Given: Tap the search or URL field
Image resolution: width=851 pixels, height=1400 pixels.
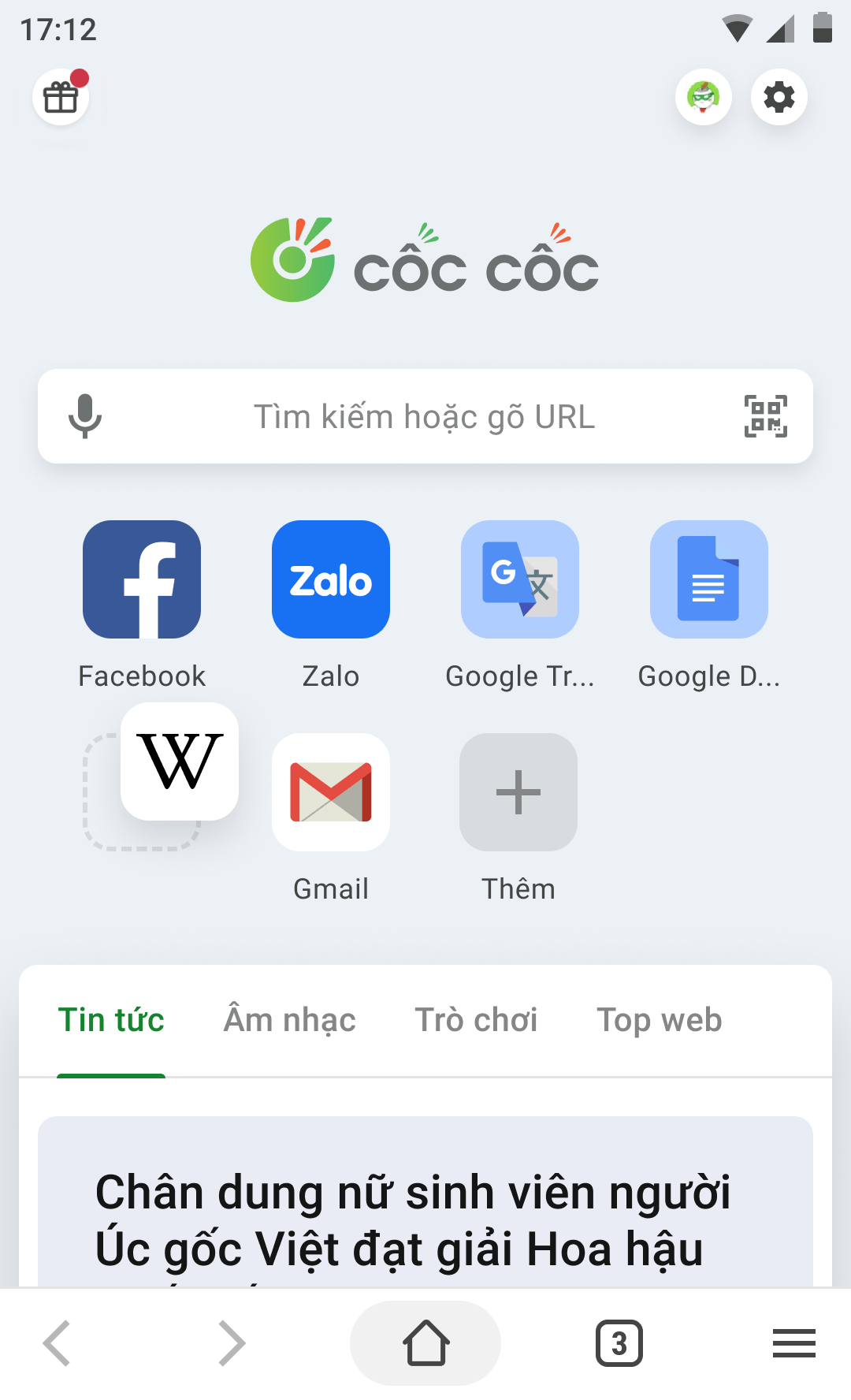Looking at the screenshot, I should 424,416.
